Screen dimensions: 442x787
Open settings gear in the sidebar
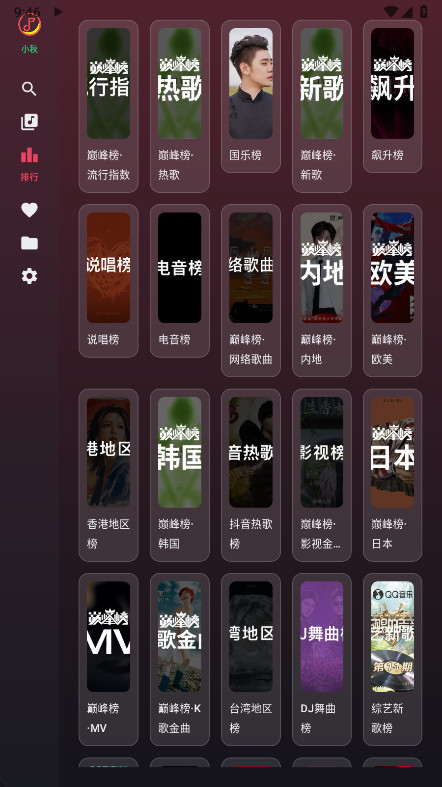pos(29,276)
